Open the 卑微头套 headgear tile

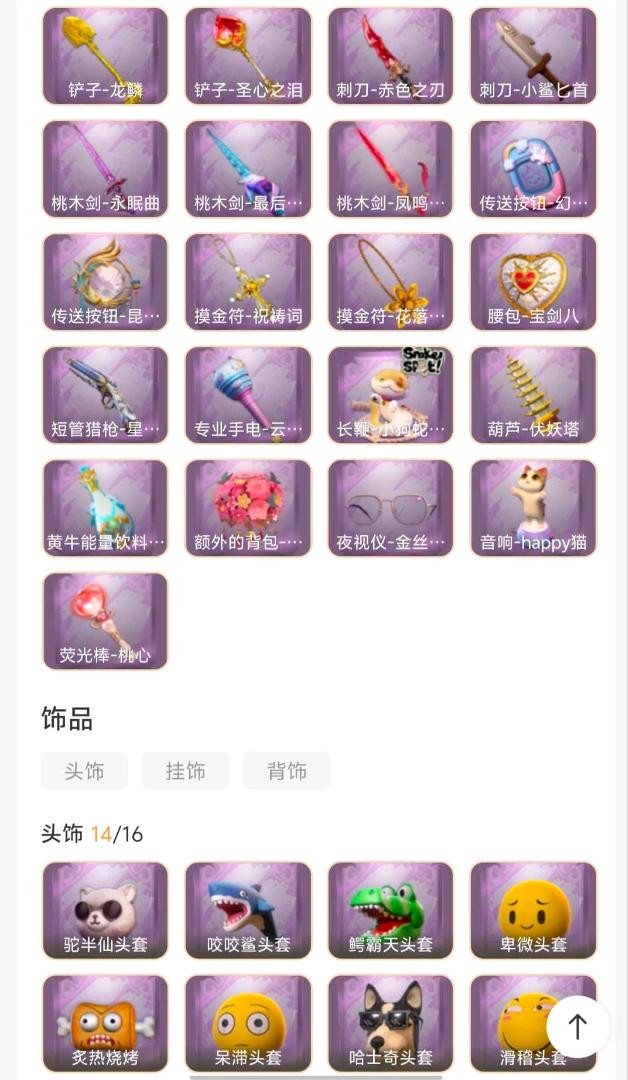point(533,910)
